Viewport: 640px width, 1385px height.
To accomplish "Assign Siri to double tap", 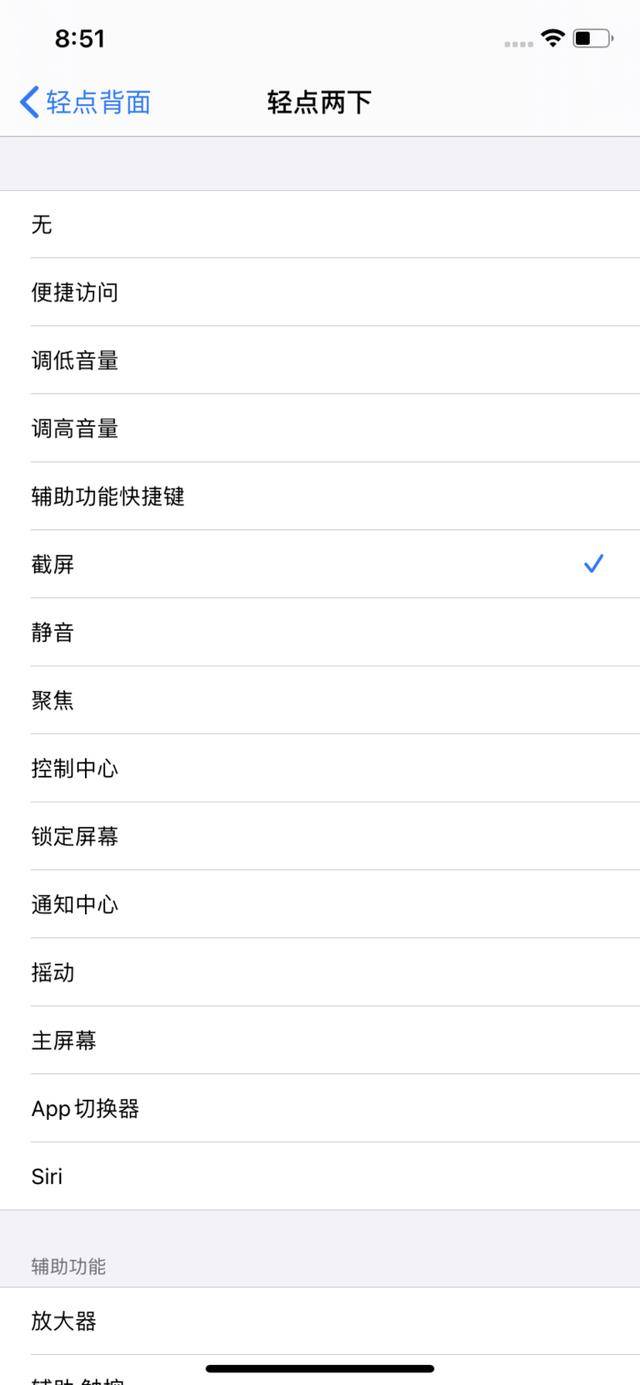I will (x=320, y=1176).
